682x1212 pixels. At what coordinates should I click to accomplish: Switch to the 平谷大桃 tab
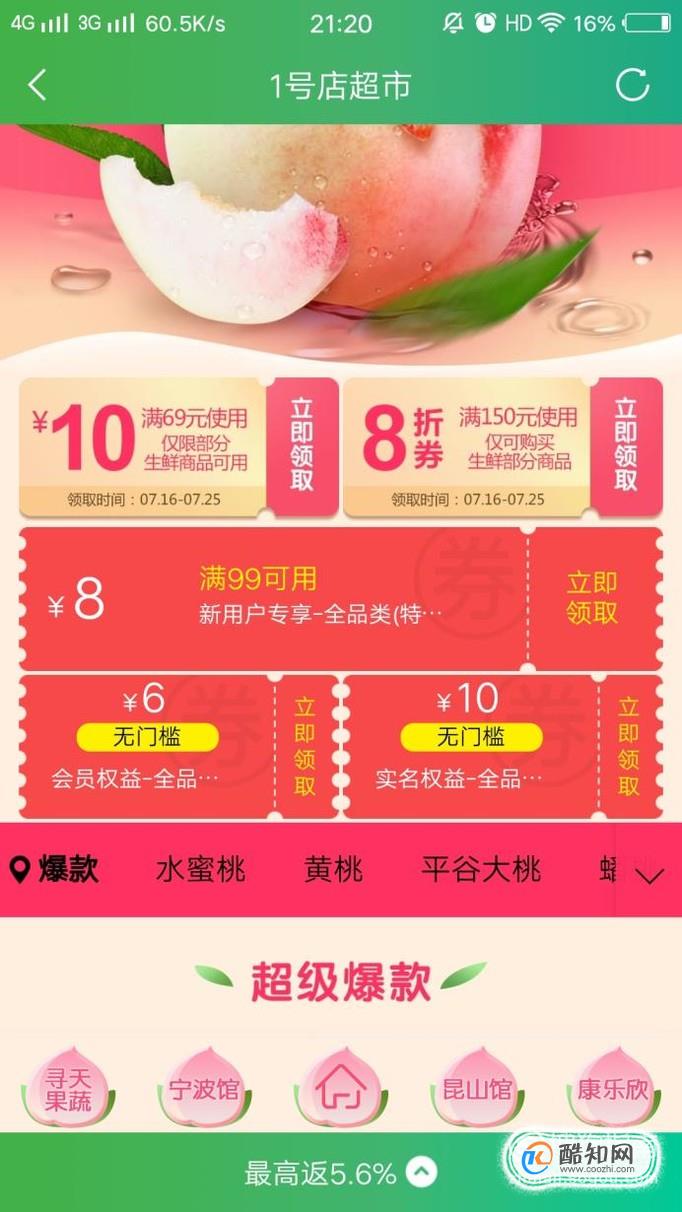(x=481, y=869)
